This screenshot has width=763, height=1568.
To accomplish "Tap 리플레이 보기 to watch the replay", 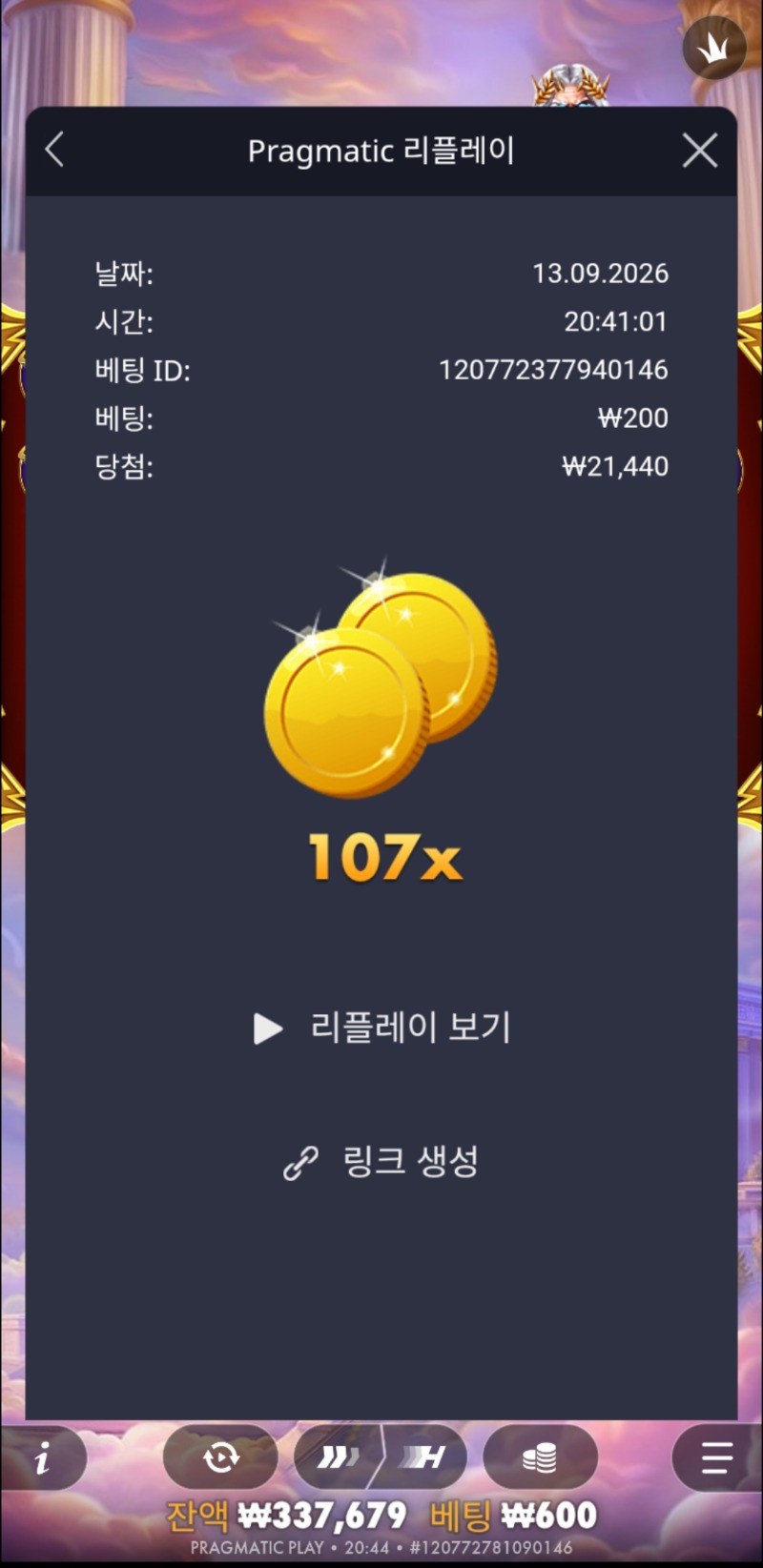I will tap(381, 1028).
